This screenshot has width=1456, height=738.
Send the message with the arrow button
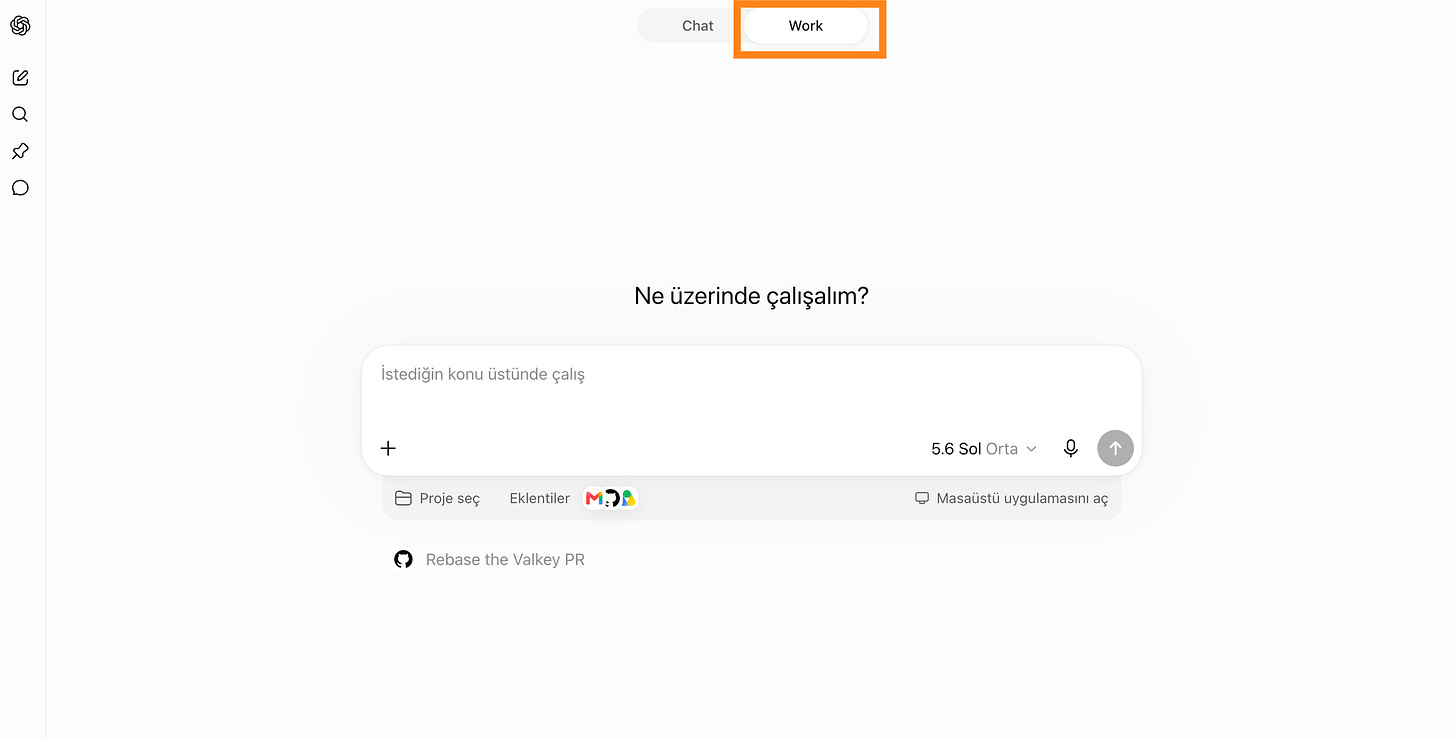click(x=1115, y=448)
